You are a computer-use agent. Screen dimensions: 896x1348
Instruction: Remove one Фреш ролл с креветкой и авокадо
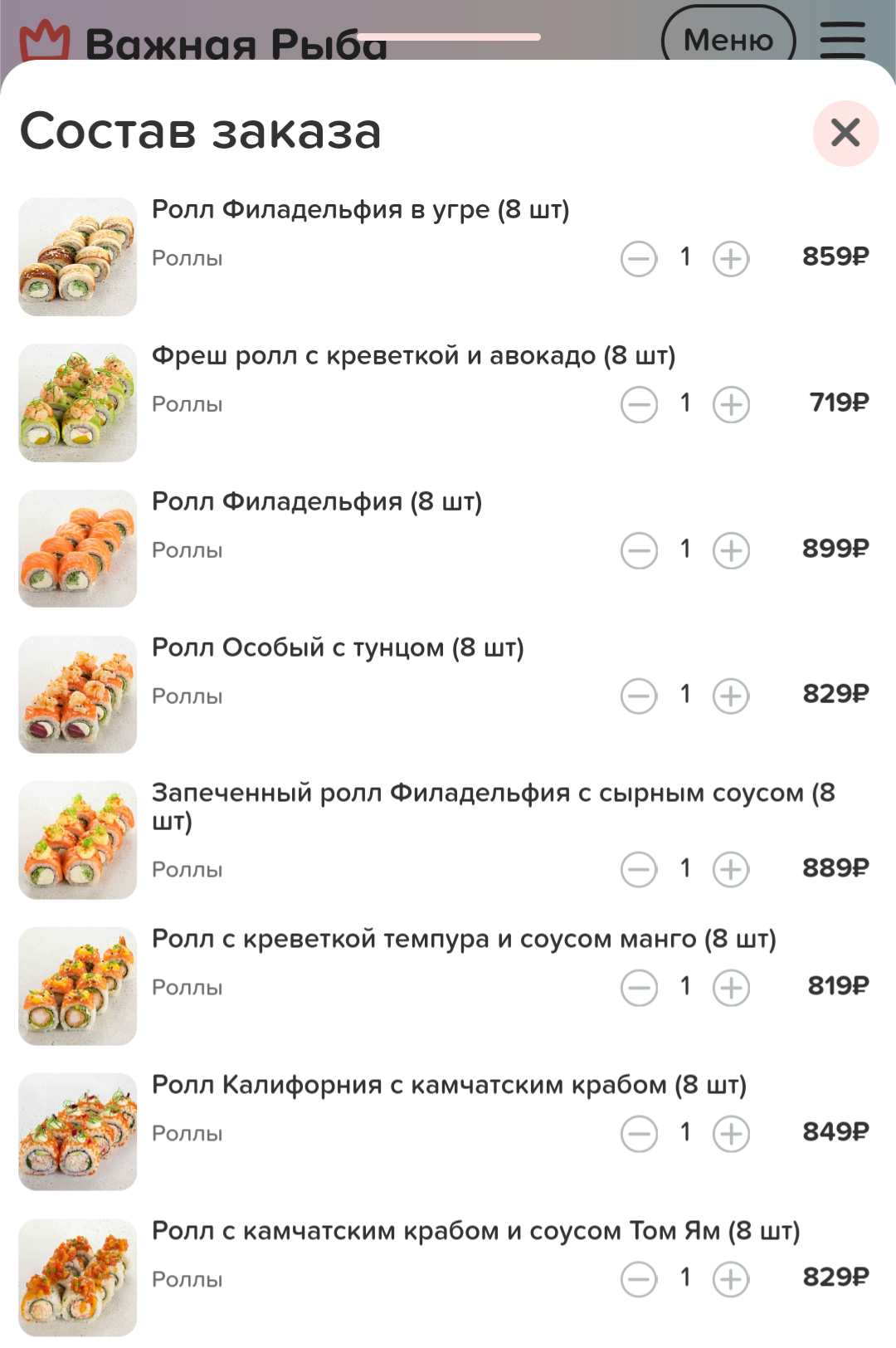[x=639, y=405]
